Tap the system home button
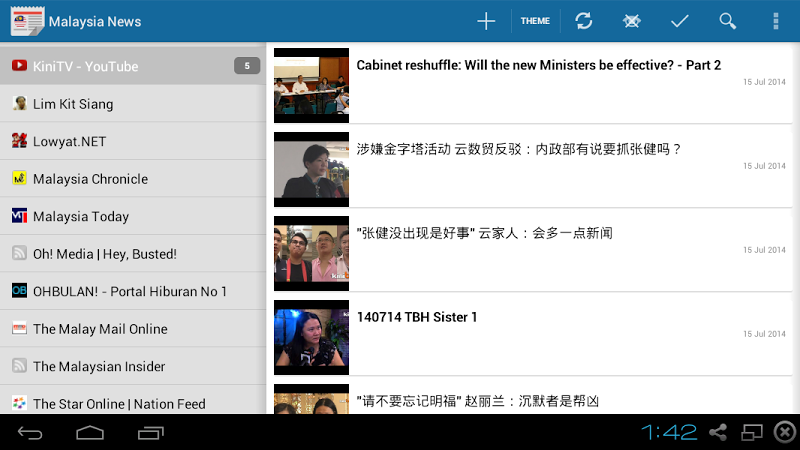This screenshot has width=800, height=450. (90, 433)
